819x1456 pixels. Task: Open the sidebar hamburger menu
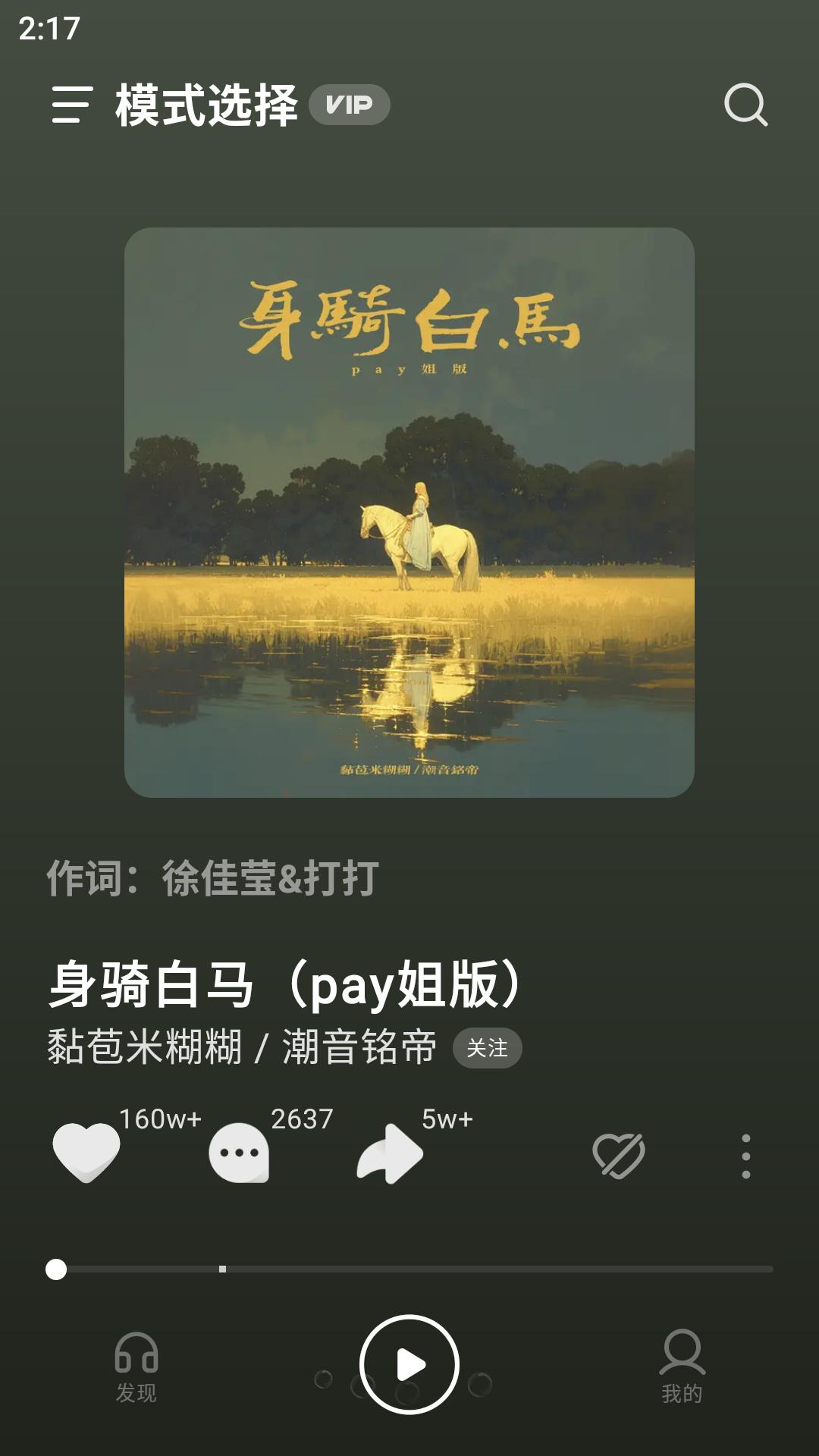(x=72, y=105)
